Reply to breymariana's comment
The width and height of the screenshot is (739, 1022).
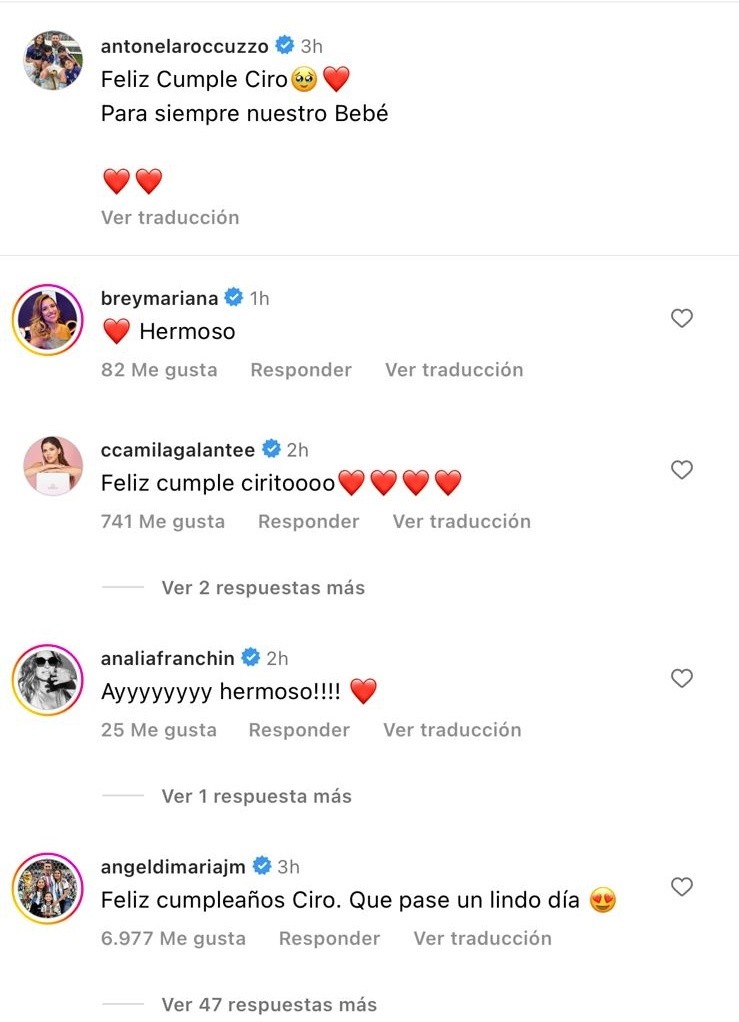[x=301, y=370]
